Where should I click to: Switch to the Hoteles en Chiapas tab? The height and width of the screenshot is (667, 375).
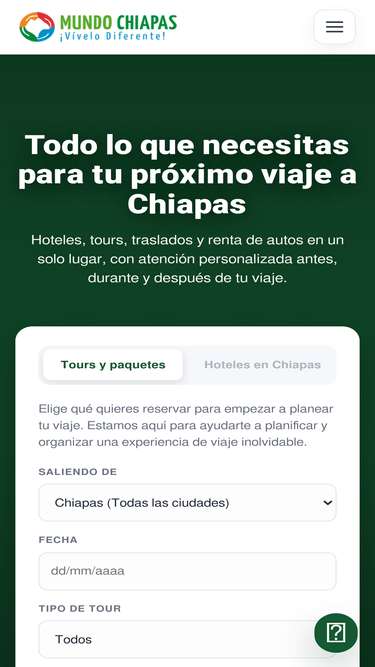point(262,365)
